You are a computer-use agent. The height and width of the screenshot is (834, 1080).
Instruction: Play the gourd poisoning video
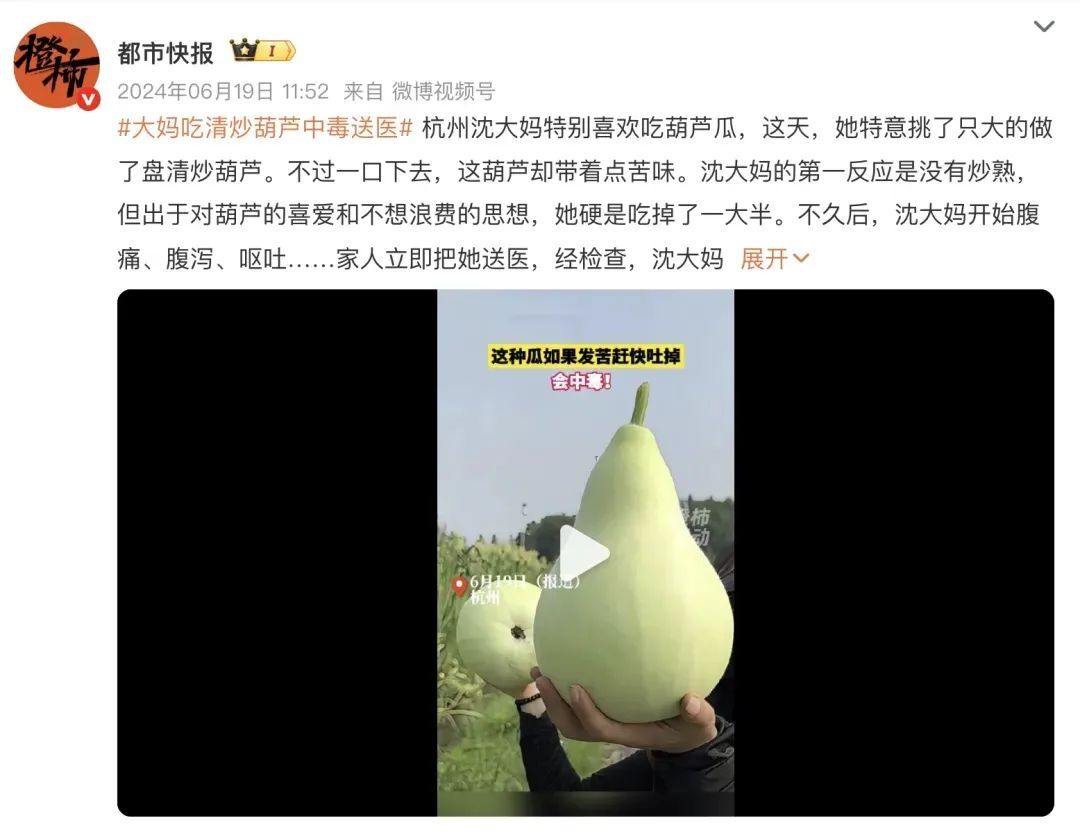point(584,552)
